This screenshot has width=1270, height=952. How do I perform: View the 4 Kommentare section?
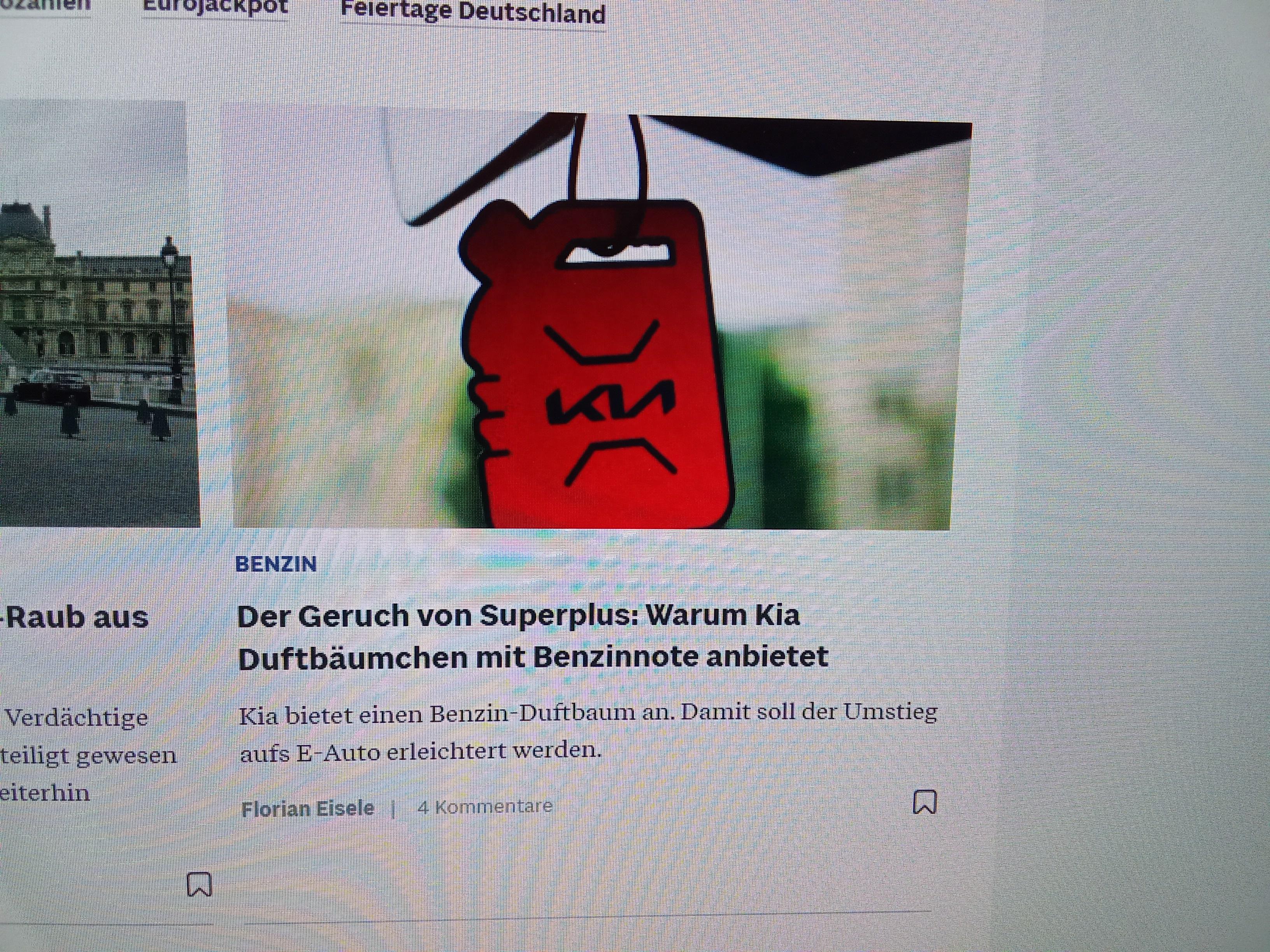pos(484,807)
